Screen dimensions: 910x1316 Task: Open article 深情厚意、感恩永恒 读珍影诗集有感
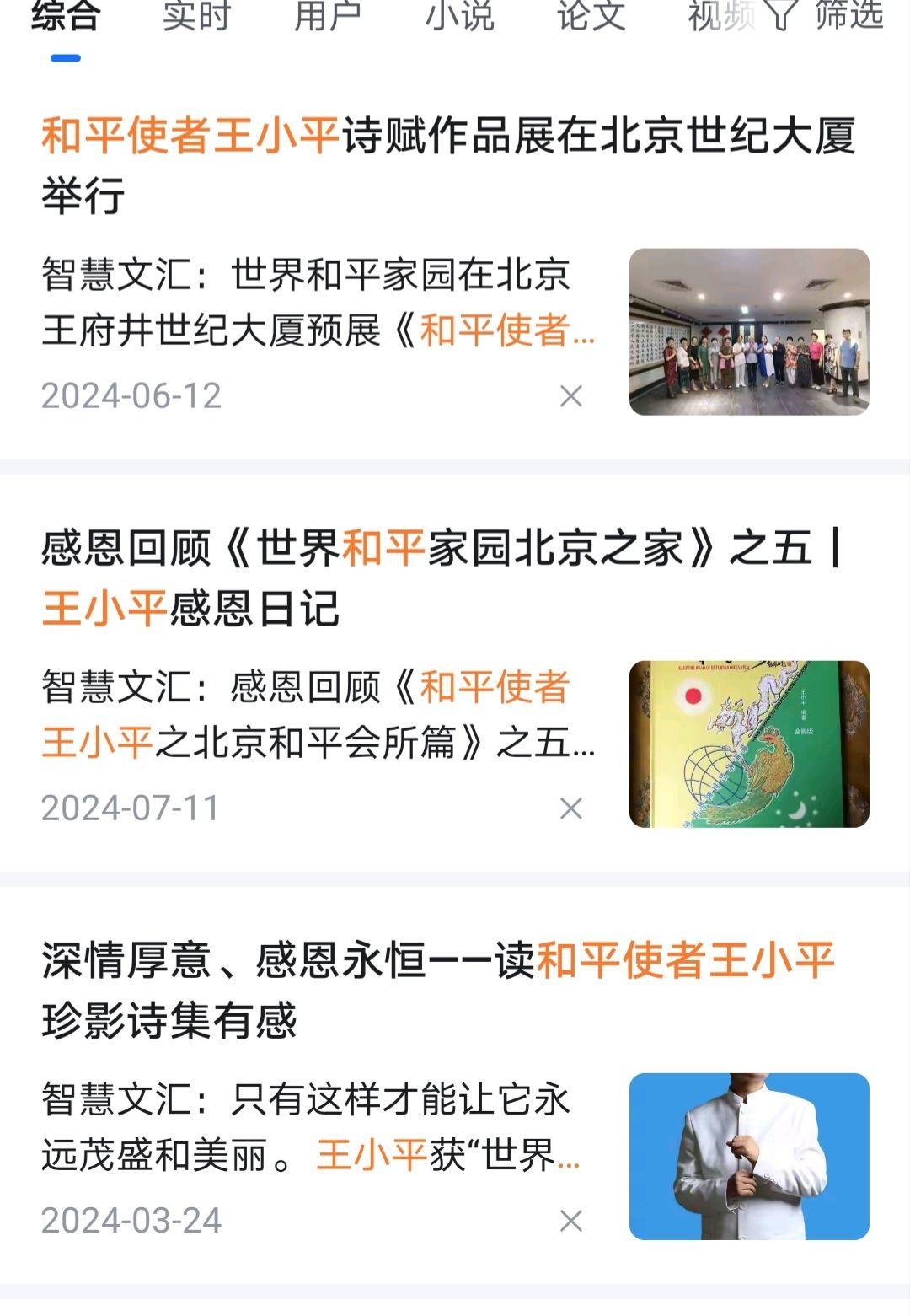[438, 990]
